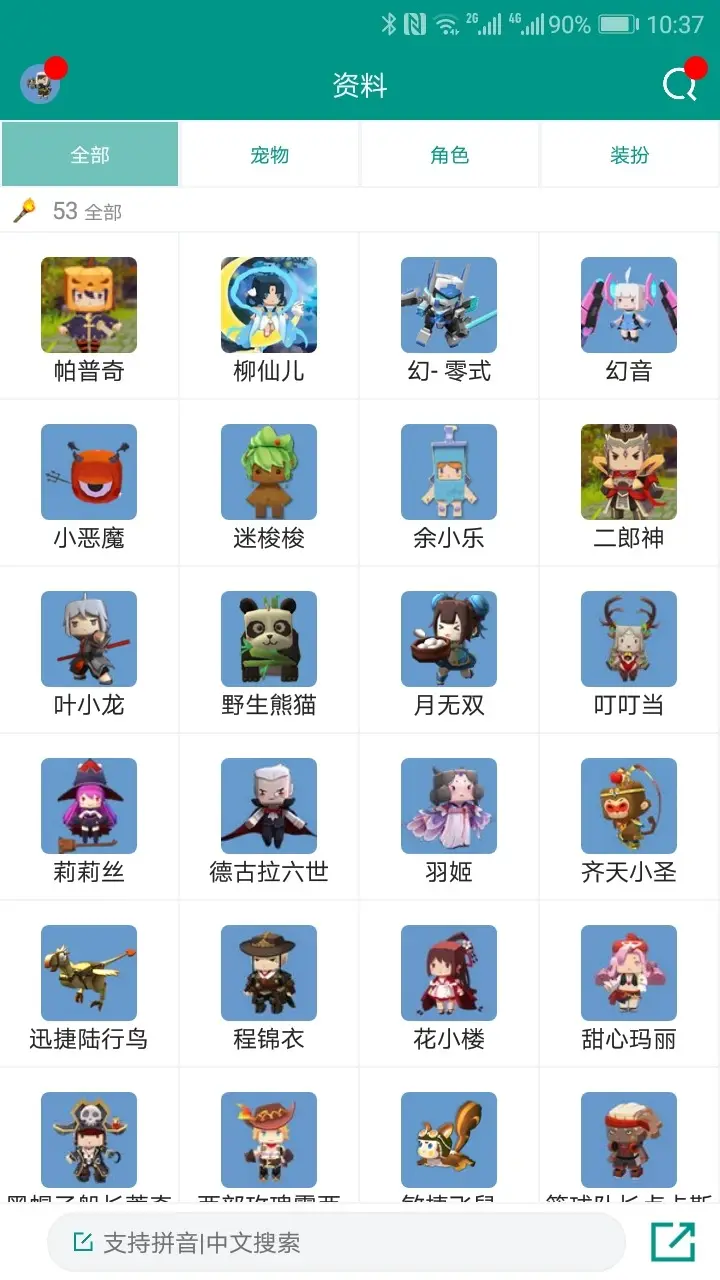Viewport: 720px width, 1280px height.
Task: Open the 柳仙儿 character tile
Action: tap(269, 316)
